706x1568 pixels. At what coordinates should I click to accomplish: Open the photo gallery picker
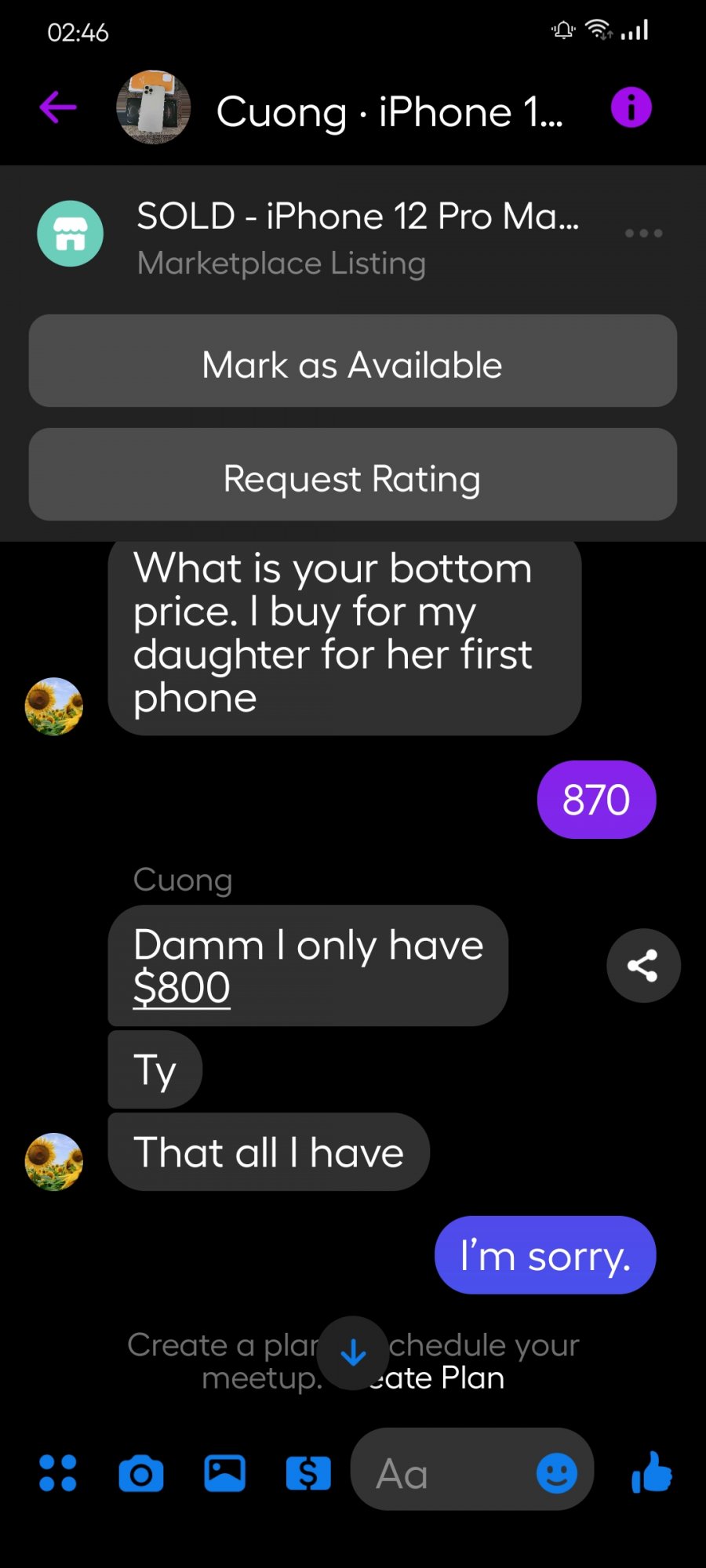point(225,1473)
